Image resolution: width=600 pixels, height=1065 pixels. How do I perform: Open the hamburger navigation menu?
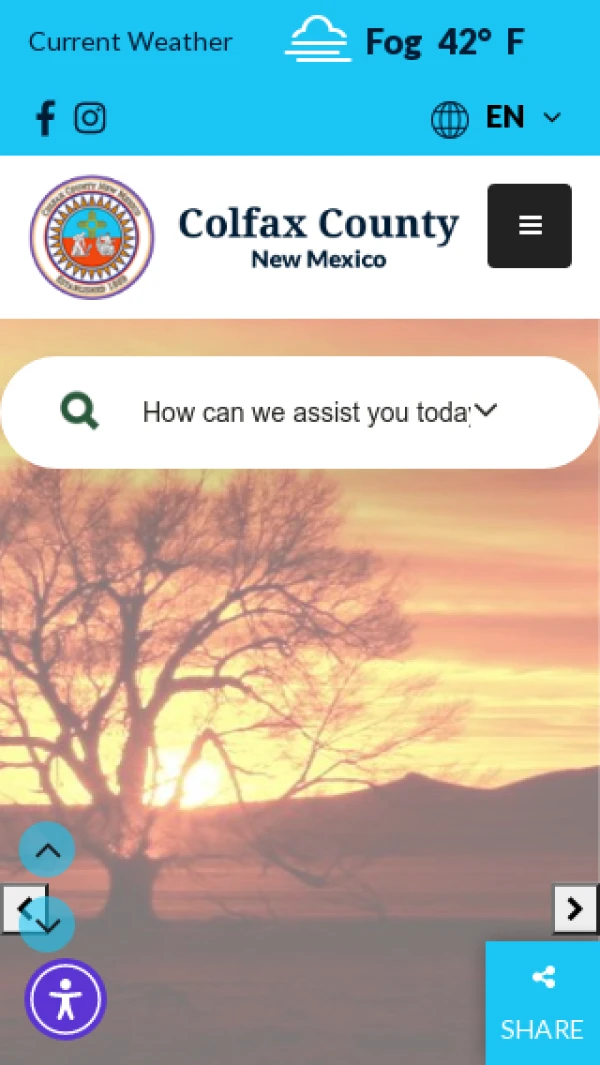click(529, 226)
